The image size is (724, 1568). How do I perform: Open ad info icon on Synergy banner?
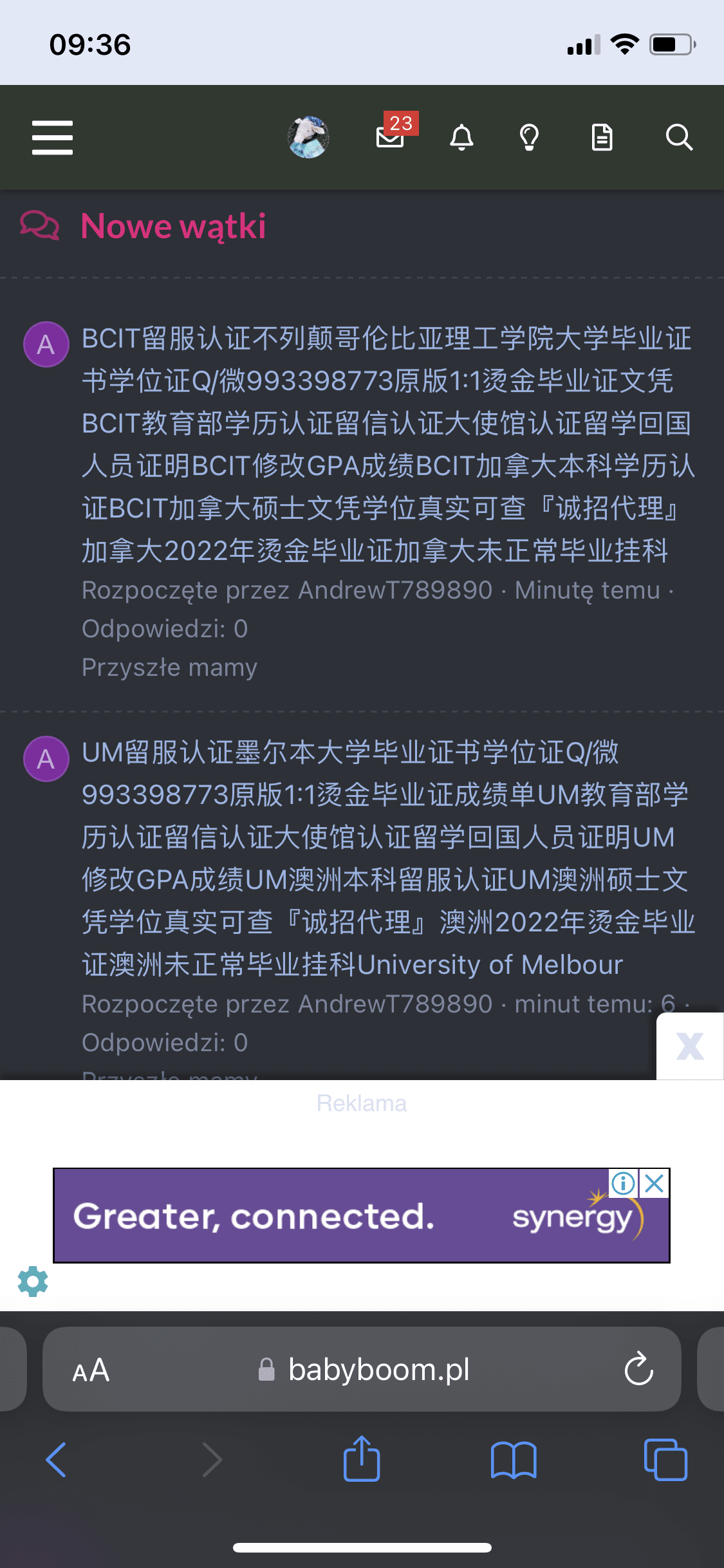point(623,1183)
